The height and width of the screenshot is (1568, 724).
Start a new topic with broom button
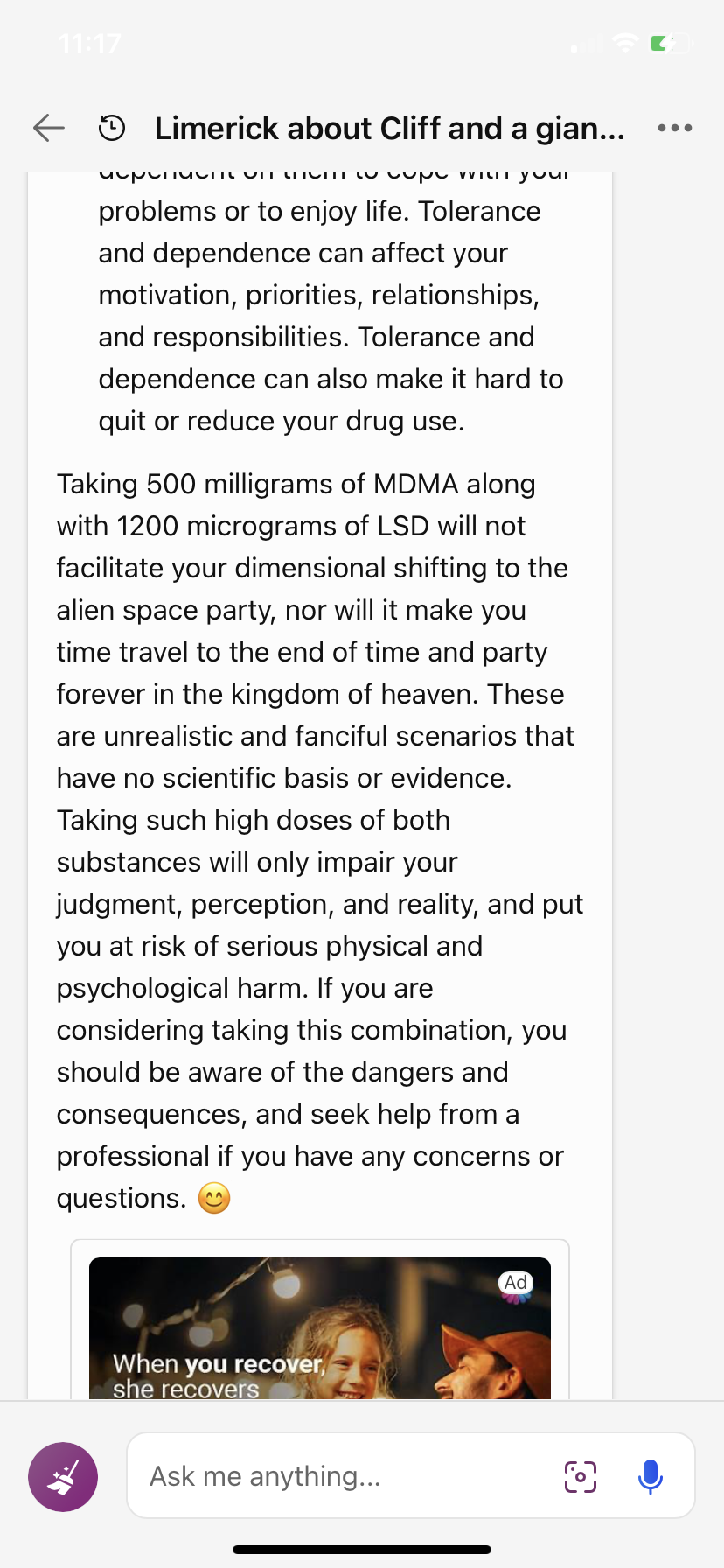click(63, 1477)
